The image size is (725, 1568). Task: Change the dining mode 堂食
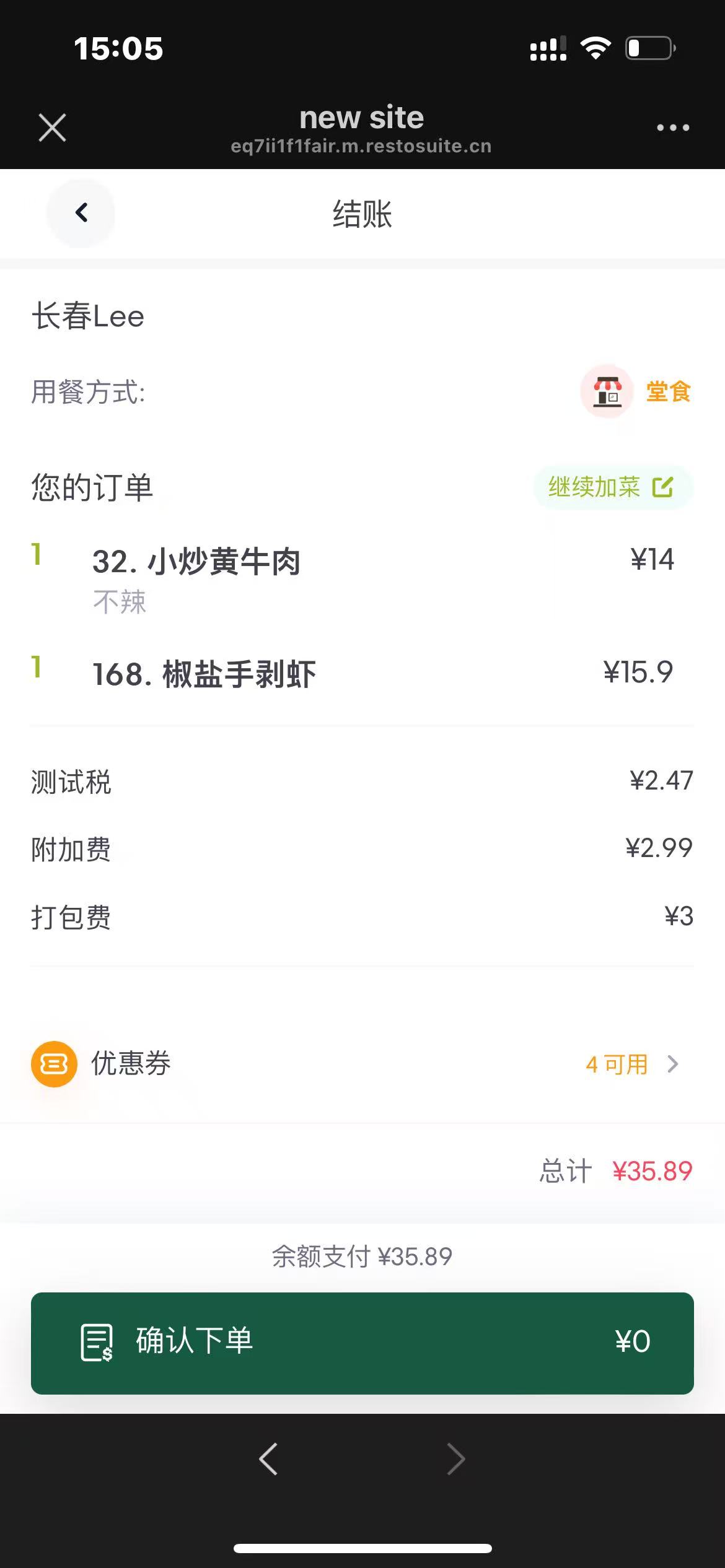tap(636, 391)
